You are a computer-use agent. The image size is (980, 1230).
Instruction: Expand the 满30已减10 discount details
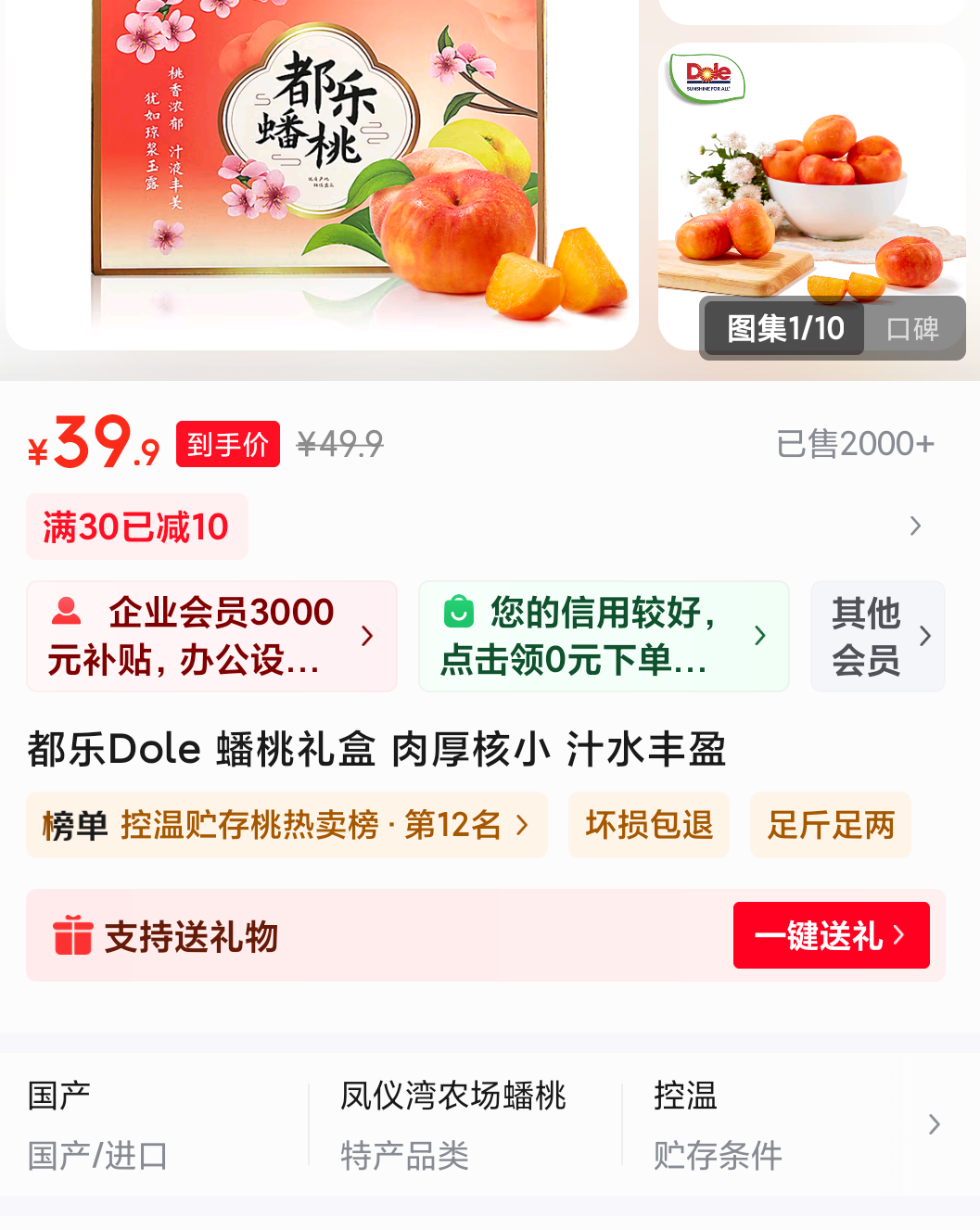tap(915, 526)
